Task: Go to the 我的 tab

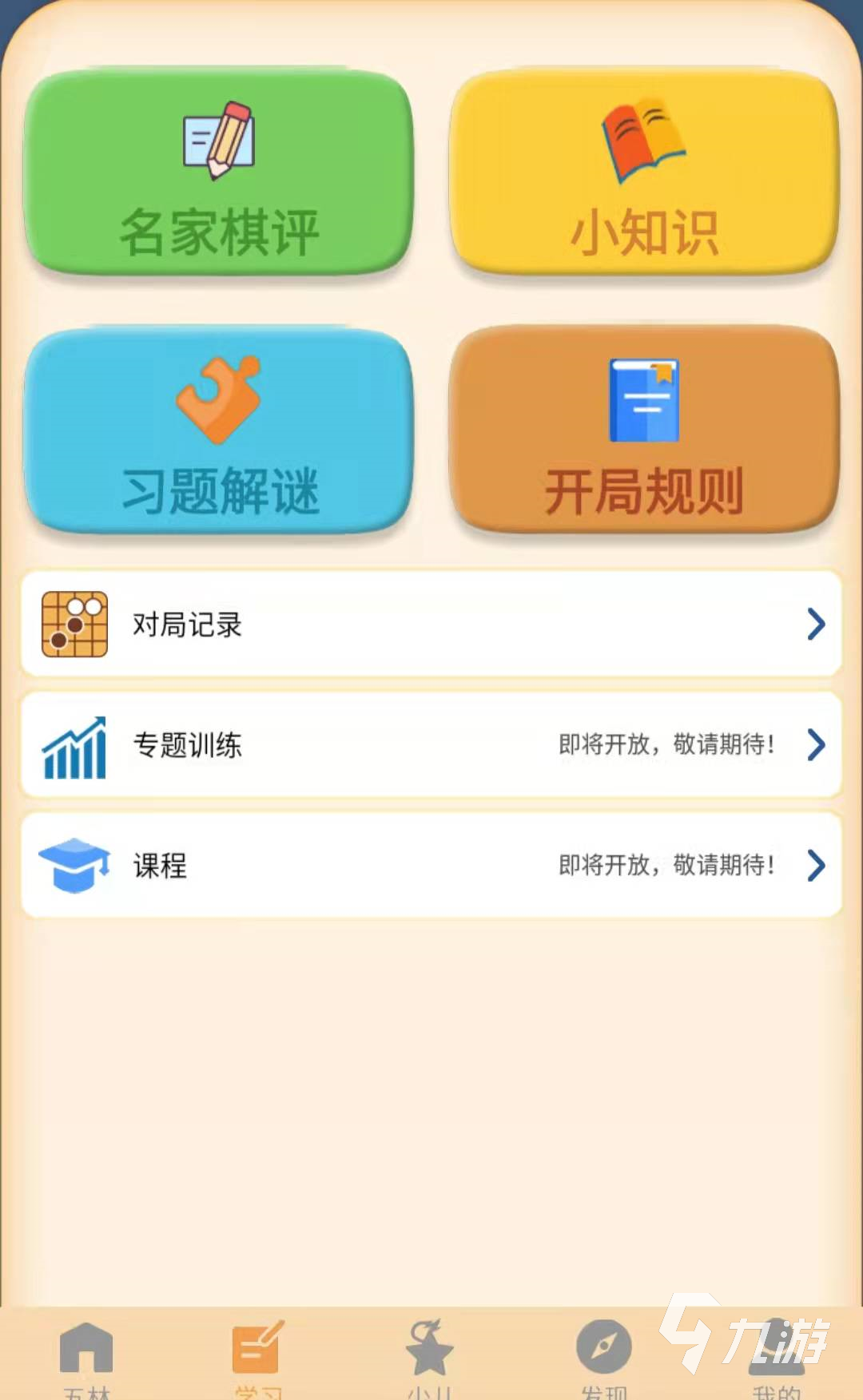Action: pos(775,1358)
